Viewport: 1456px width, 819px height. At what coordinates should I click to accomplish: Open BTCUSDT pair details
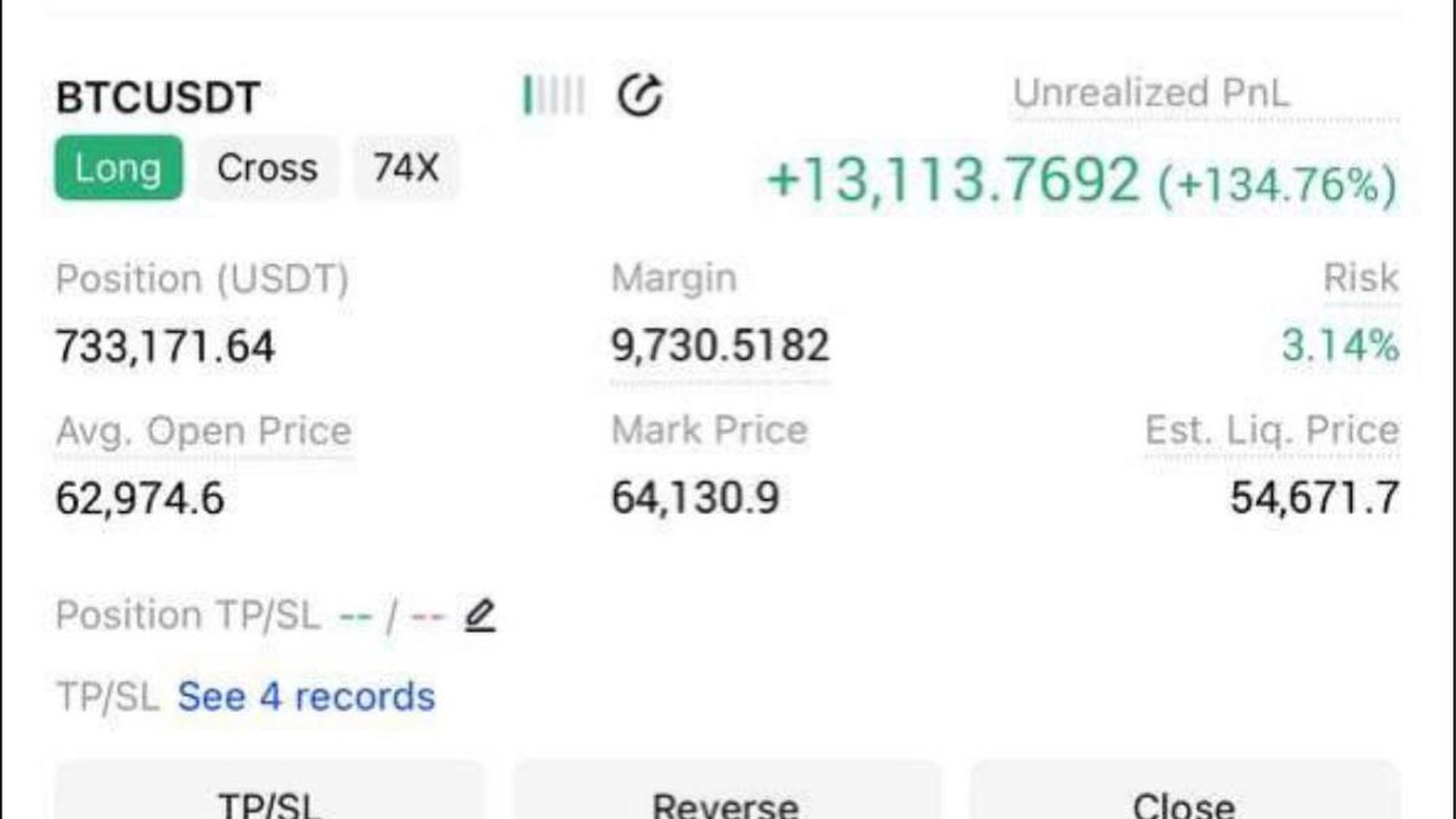158,98
